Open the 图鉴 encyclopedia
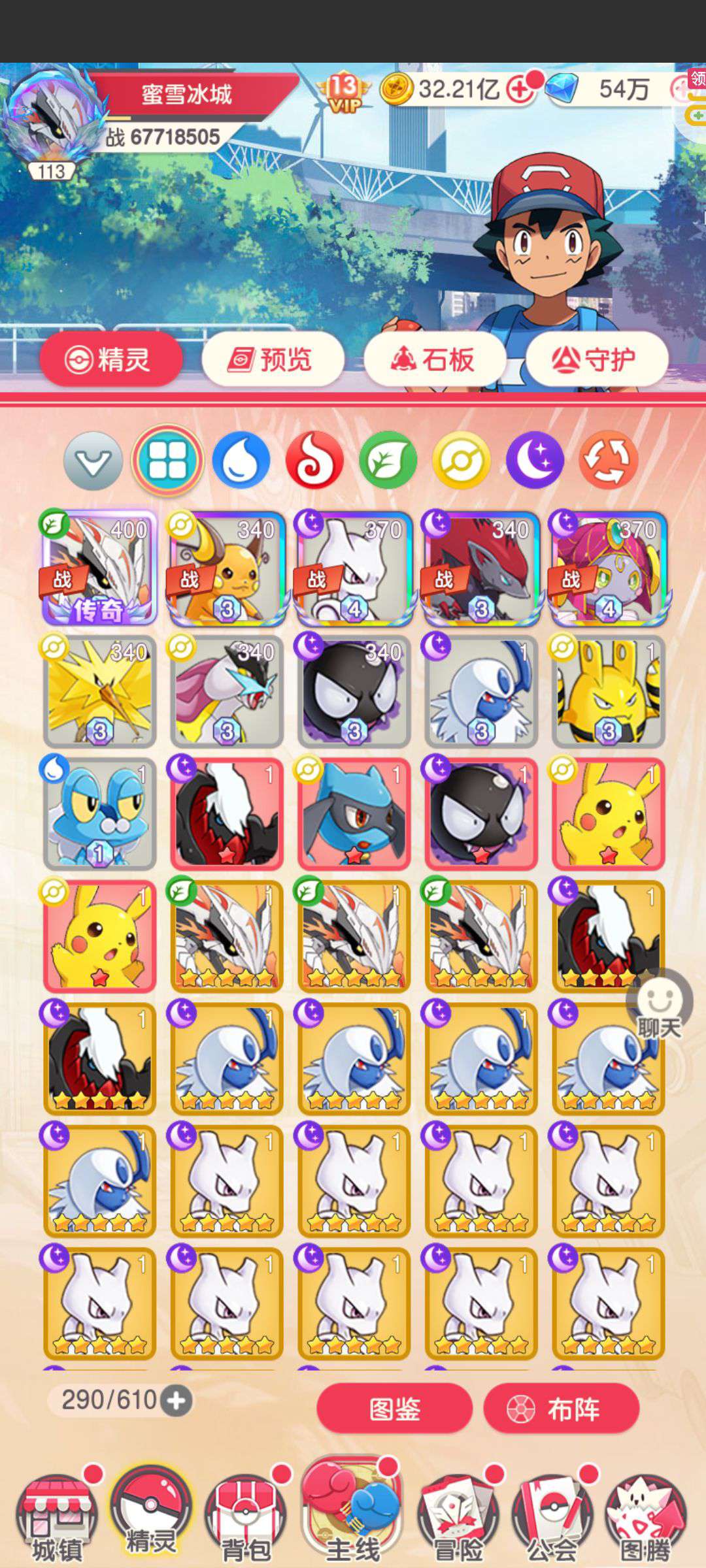 point(394,1409)
